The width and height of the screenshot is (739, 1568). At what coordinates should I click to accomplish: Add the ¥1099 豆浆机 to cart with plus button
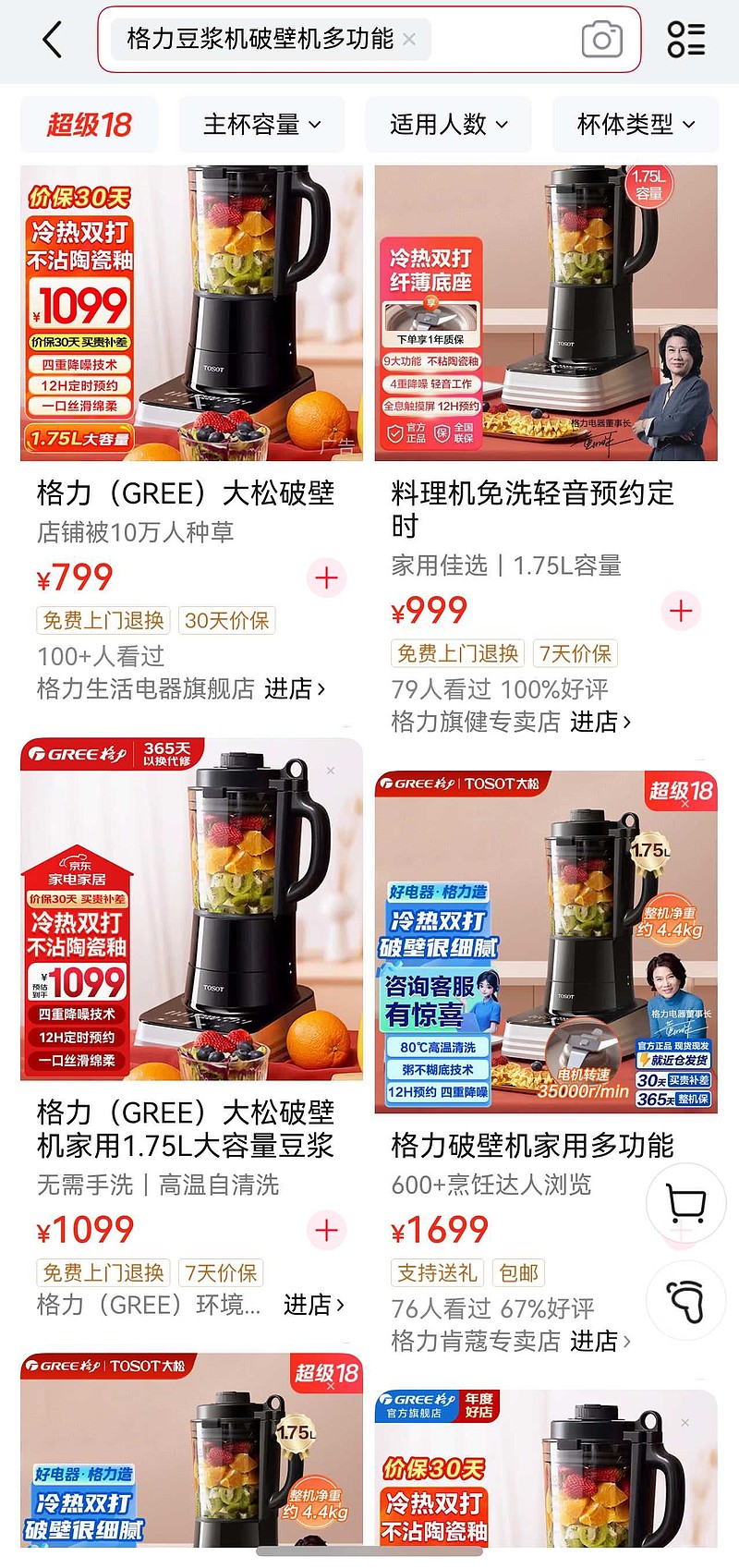(x=325, y=1231)
